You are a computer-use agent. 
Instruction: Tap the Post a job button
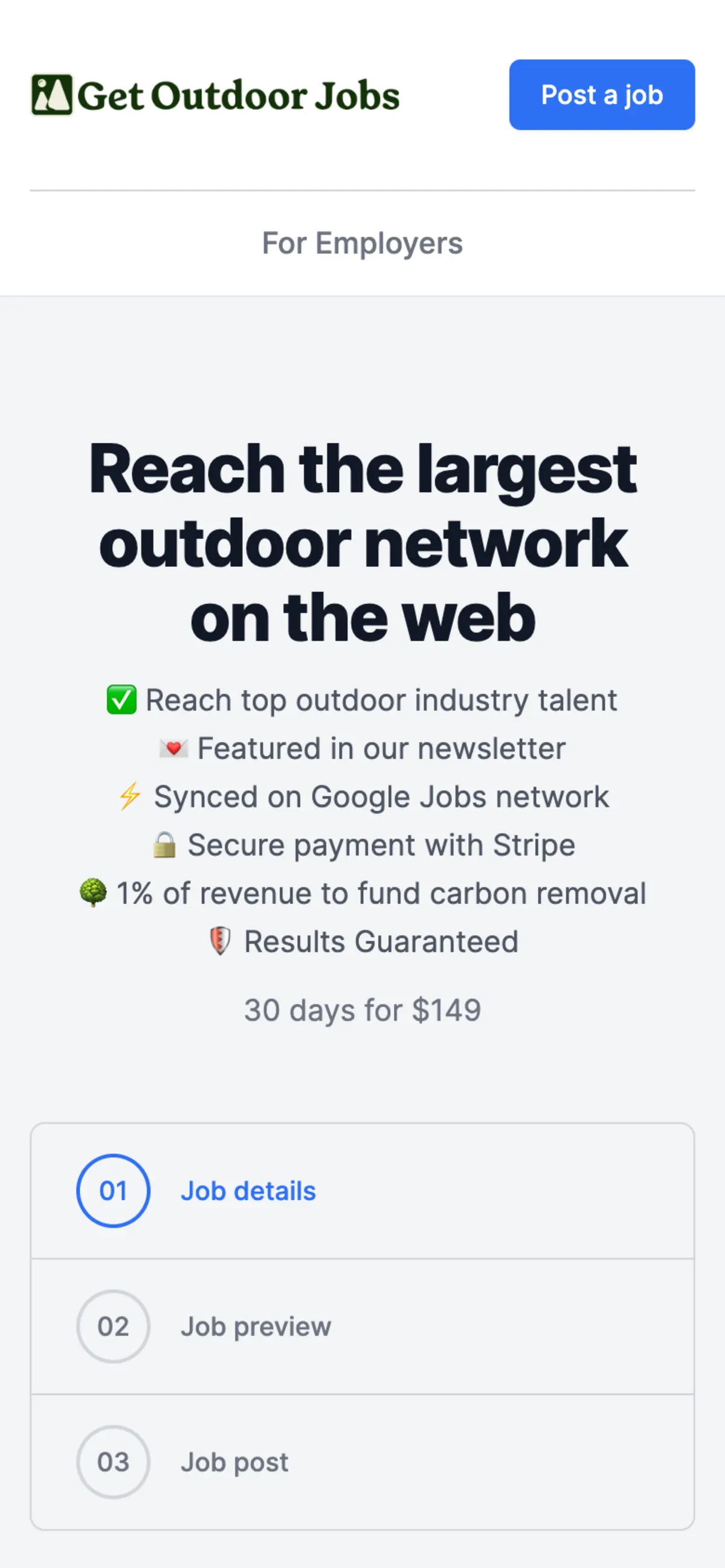pyautogui.click(x=601, y=95)
